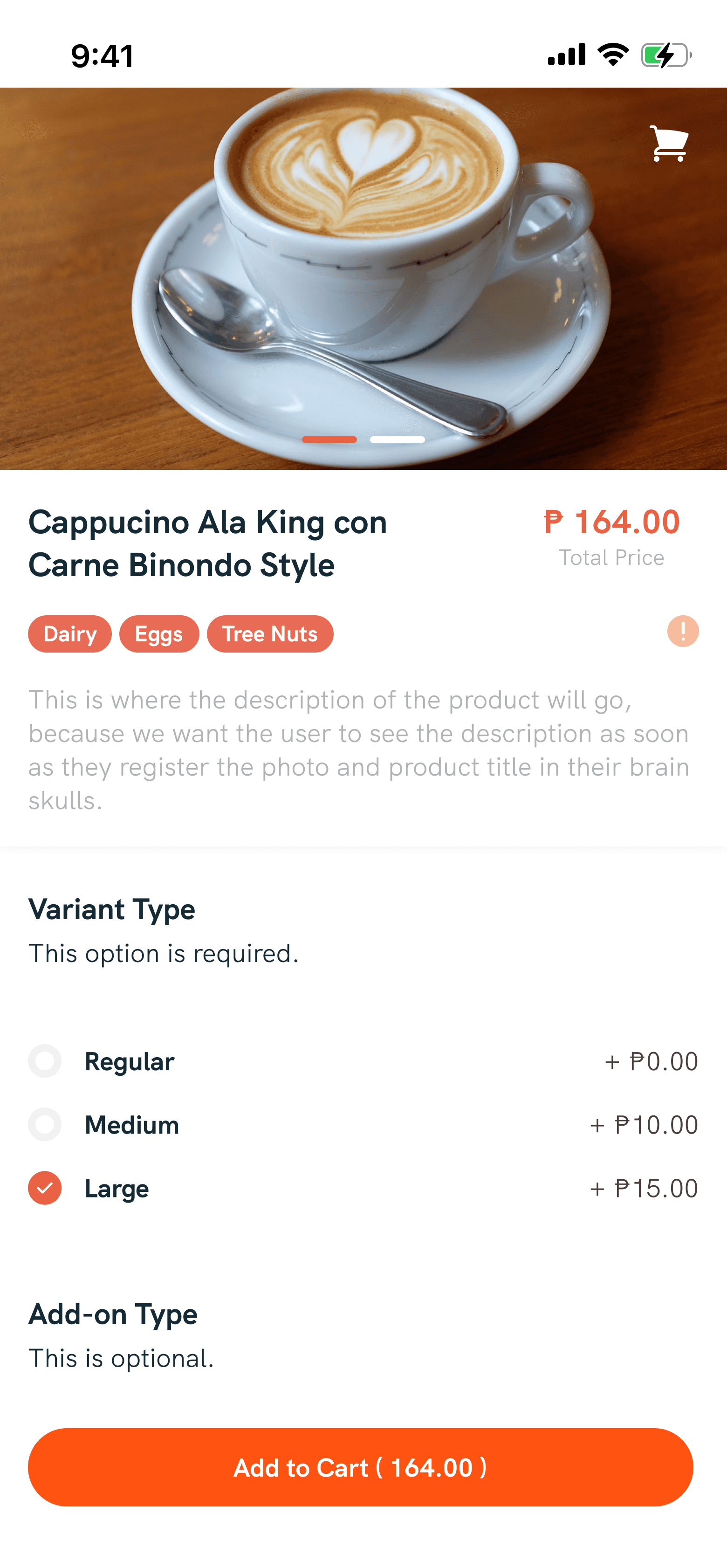Tap the allergen warning info icon
727x1568 pixels.
pyautogui.click(x=683, y=631)
